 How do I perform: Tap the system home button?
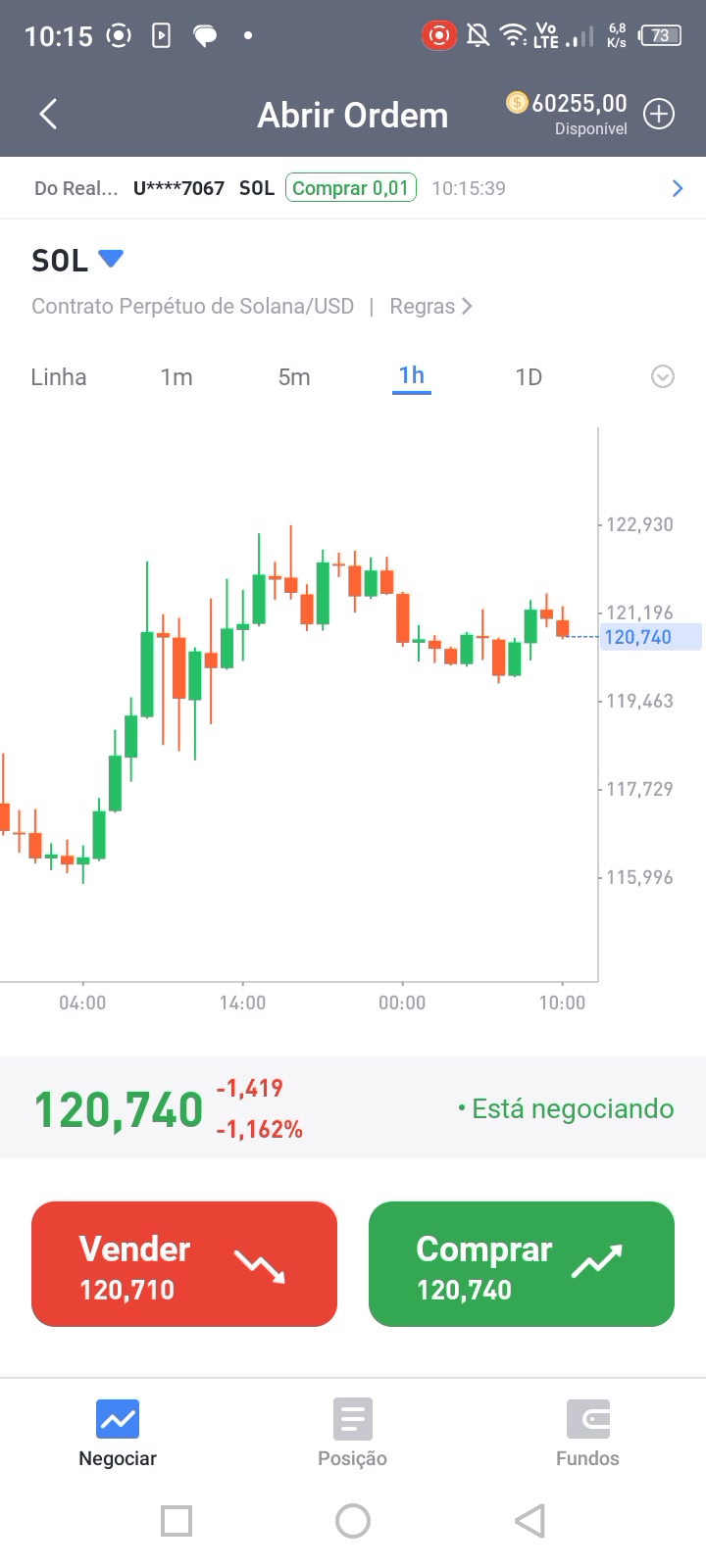(x=353, y=1521)
